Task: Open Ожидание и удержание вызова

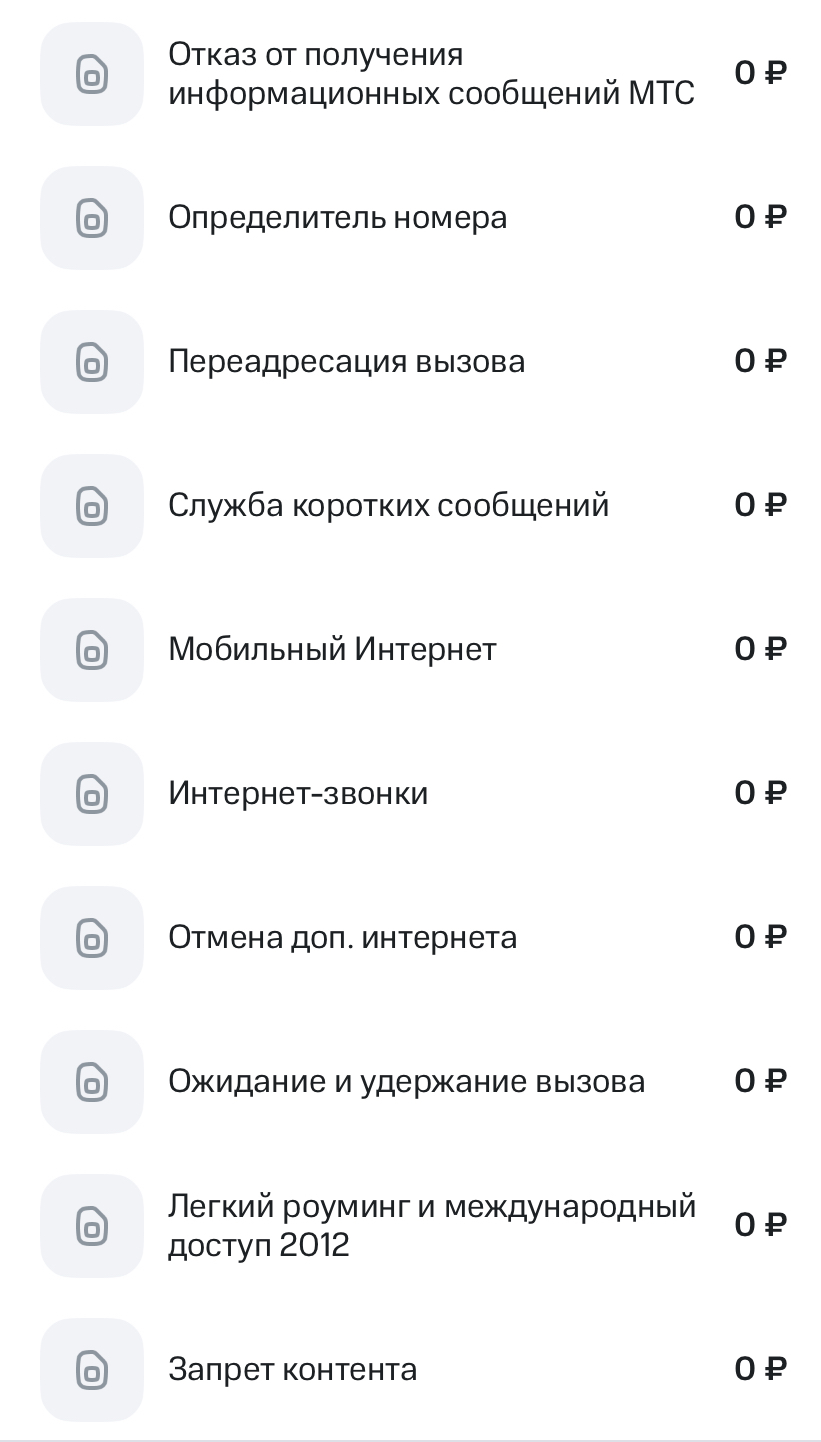Action: [x=410, y=1082]
